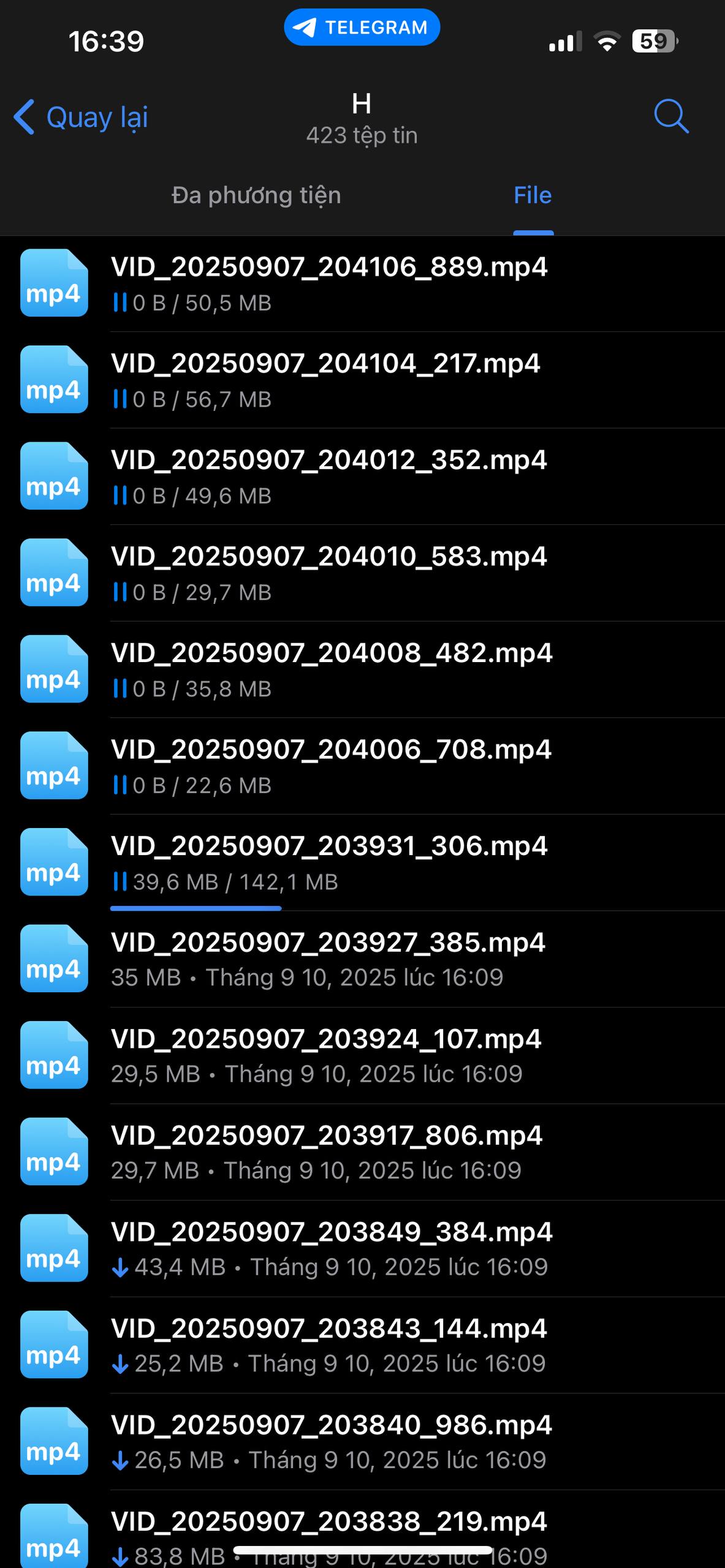The image size is (725, 1568).
Task: Open VID_20250907_204010_583.mp4
Action: click(x=329, y=573)
